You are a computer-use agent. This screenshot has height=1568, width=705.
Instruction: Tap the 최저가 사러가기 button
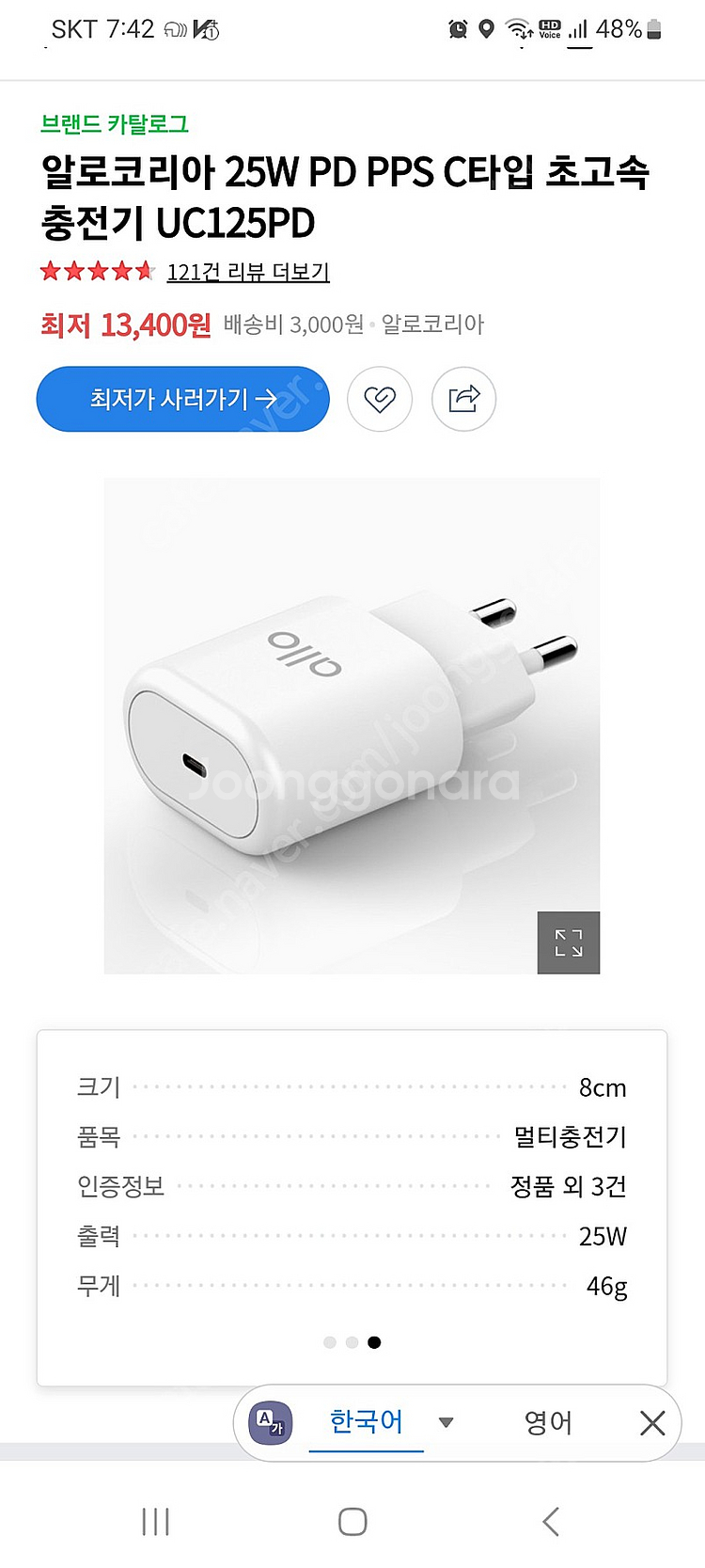pyautogui.click(x=182, y=399)
